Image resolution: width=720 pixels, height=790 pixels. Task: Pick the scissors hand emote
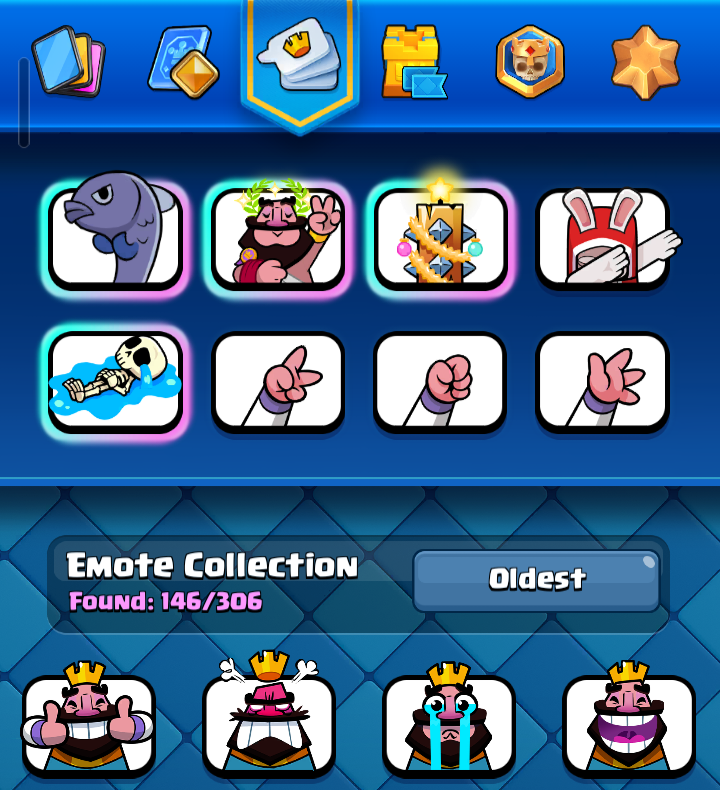click(278, 382)
